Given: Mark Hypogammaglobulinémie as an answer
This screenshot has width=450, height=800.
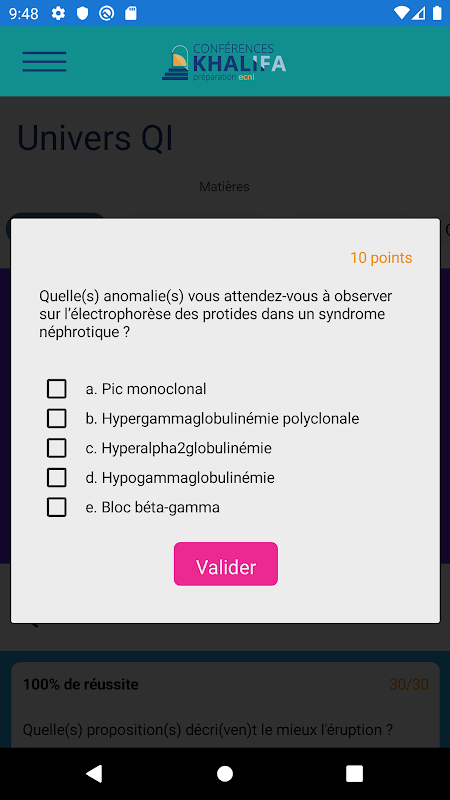Looking at the screenshot, I should (x=57, y=478).
